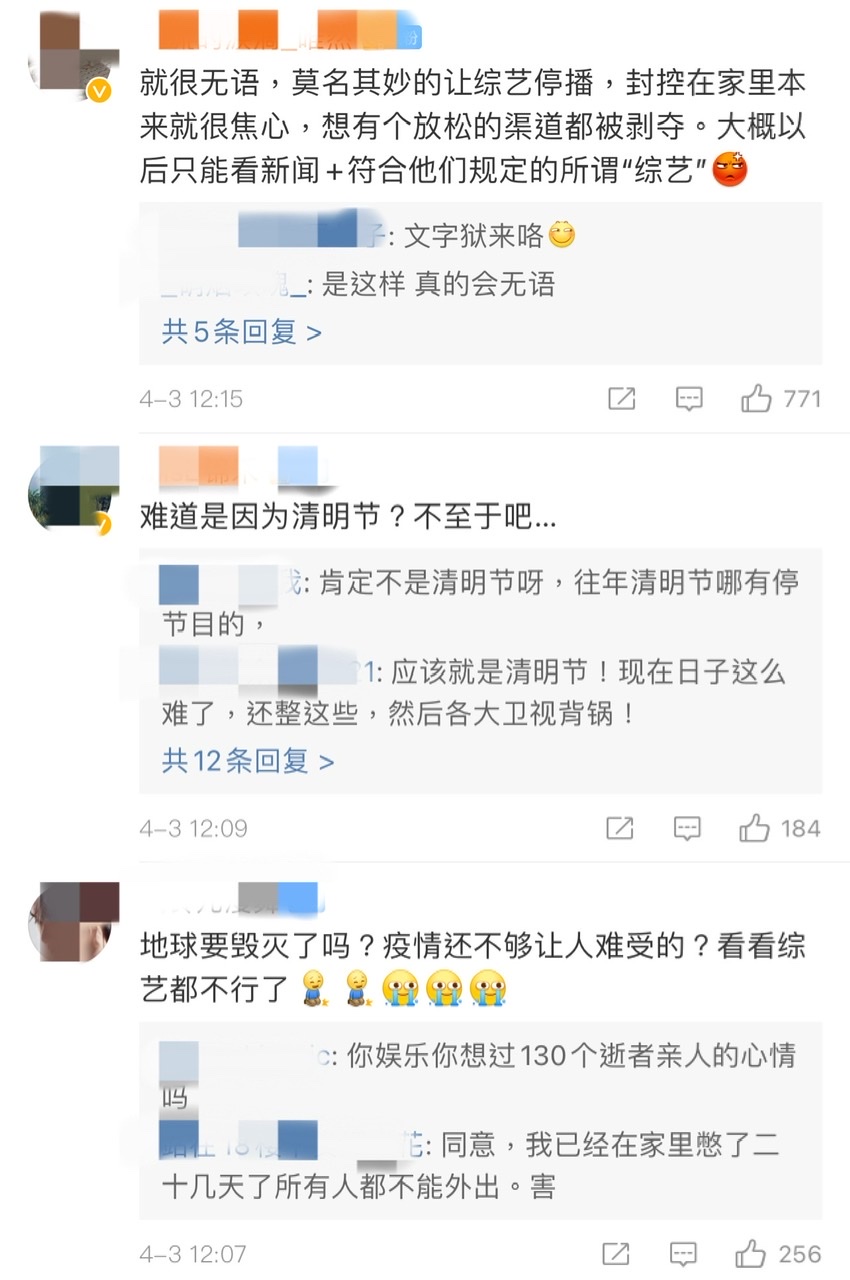Share the comment posted 4-3 12:15

coord(621,399)
